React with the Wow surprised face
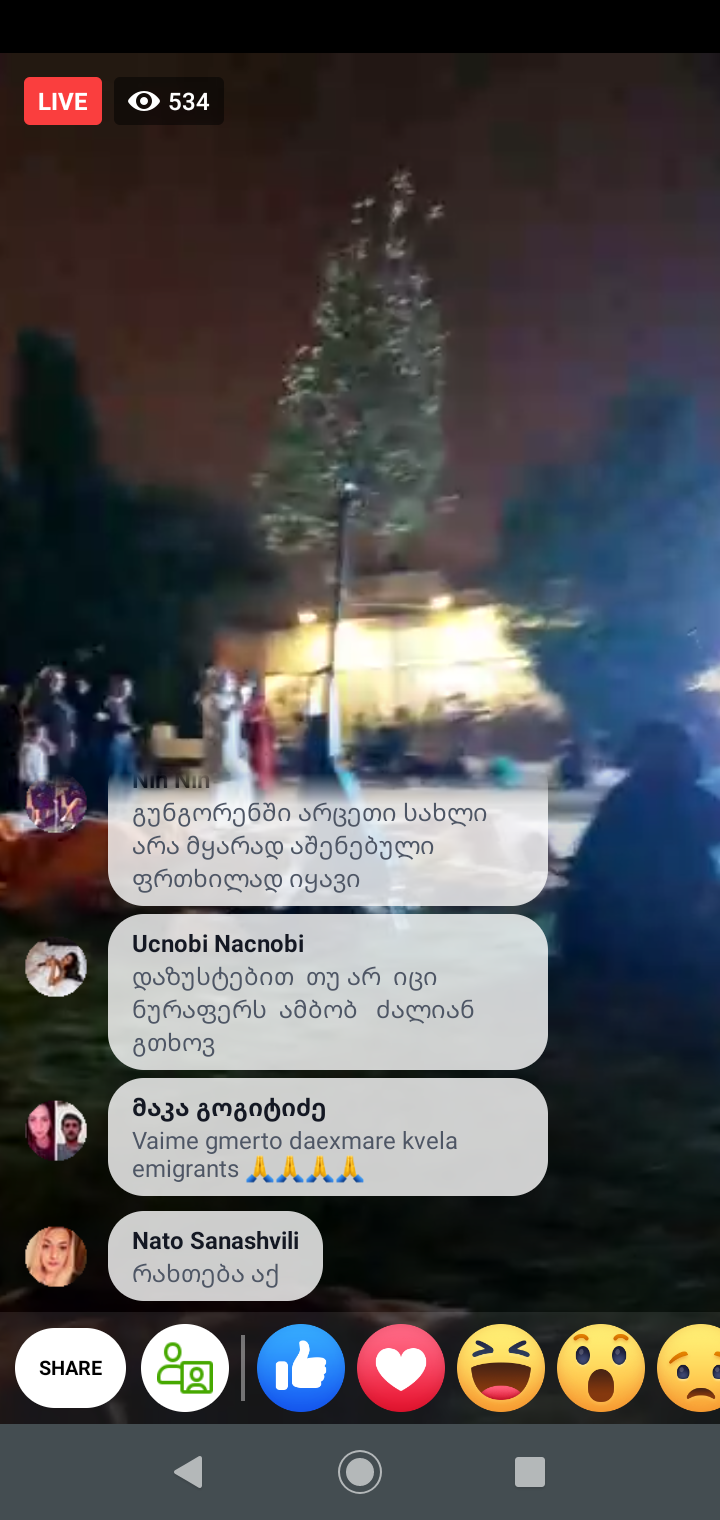 click(601, 1368)
